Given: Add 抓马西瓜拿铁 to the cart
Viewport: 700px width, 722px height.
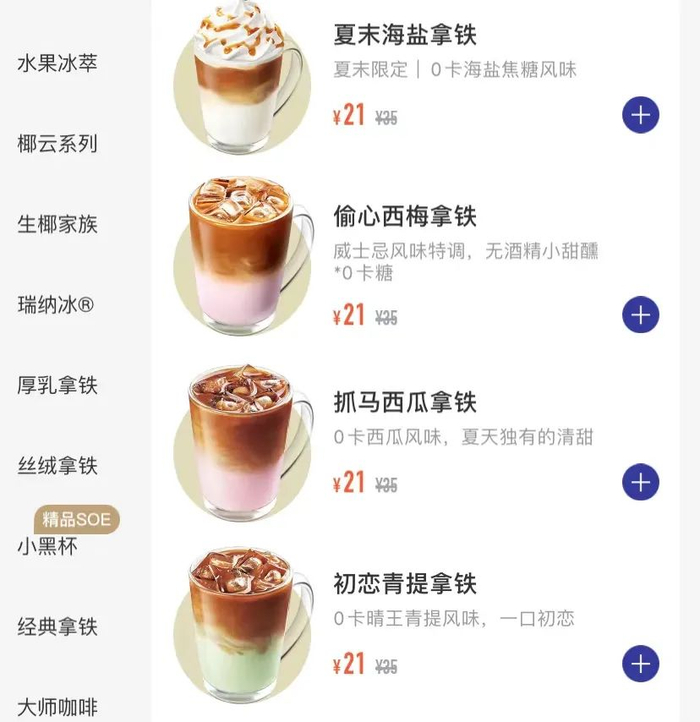Looking at the screenshot, I should click(x=640, y=483).
